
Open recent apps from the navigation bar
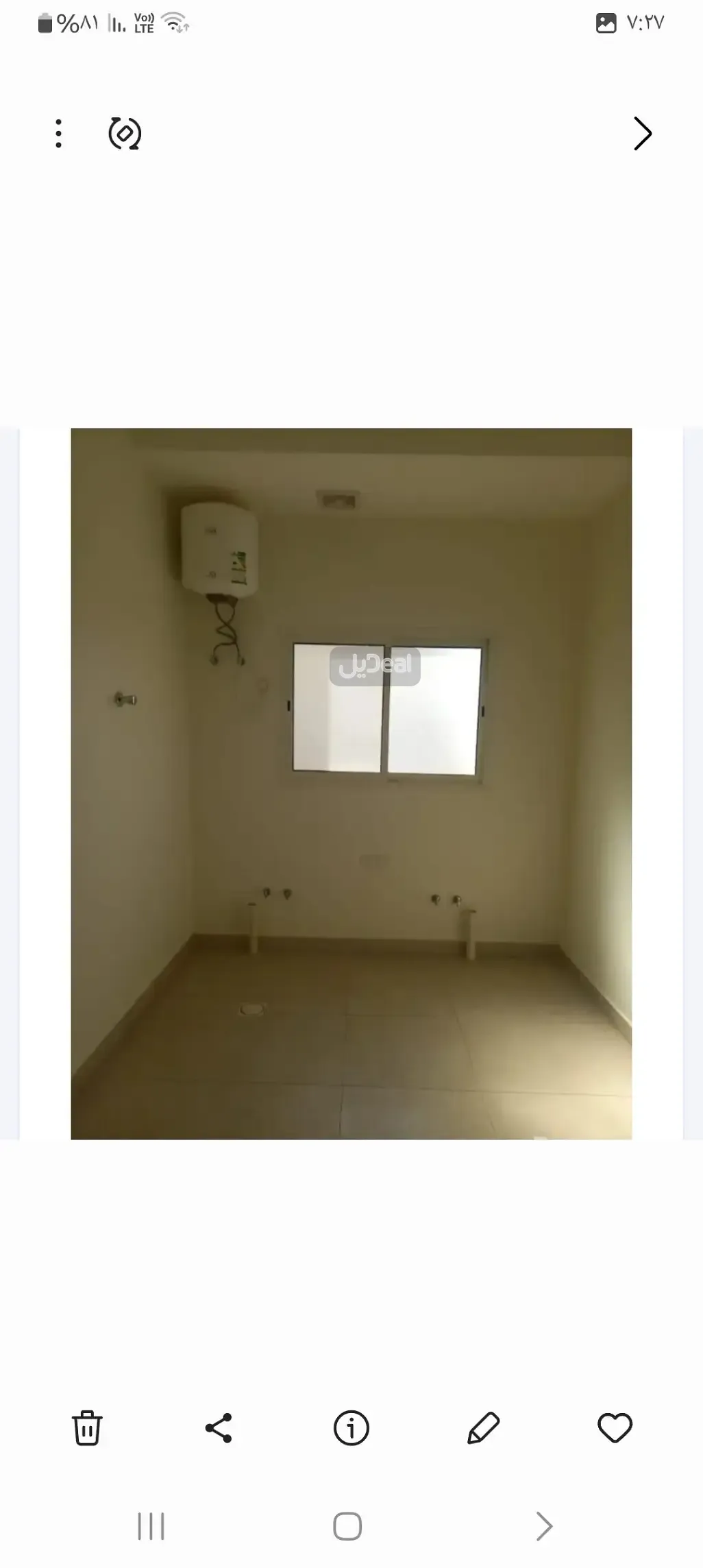pos(151,1526)
